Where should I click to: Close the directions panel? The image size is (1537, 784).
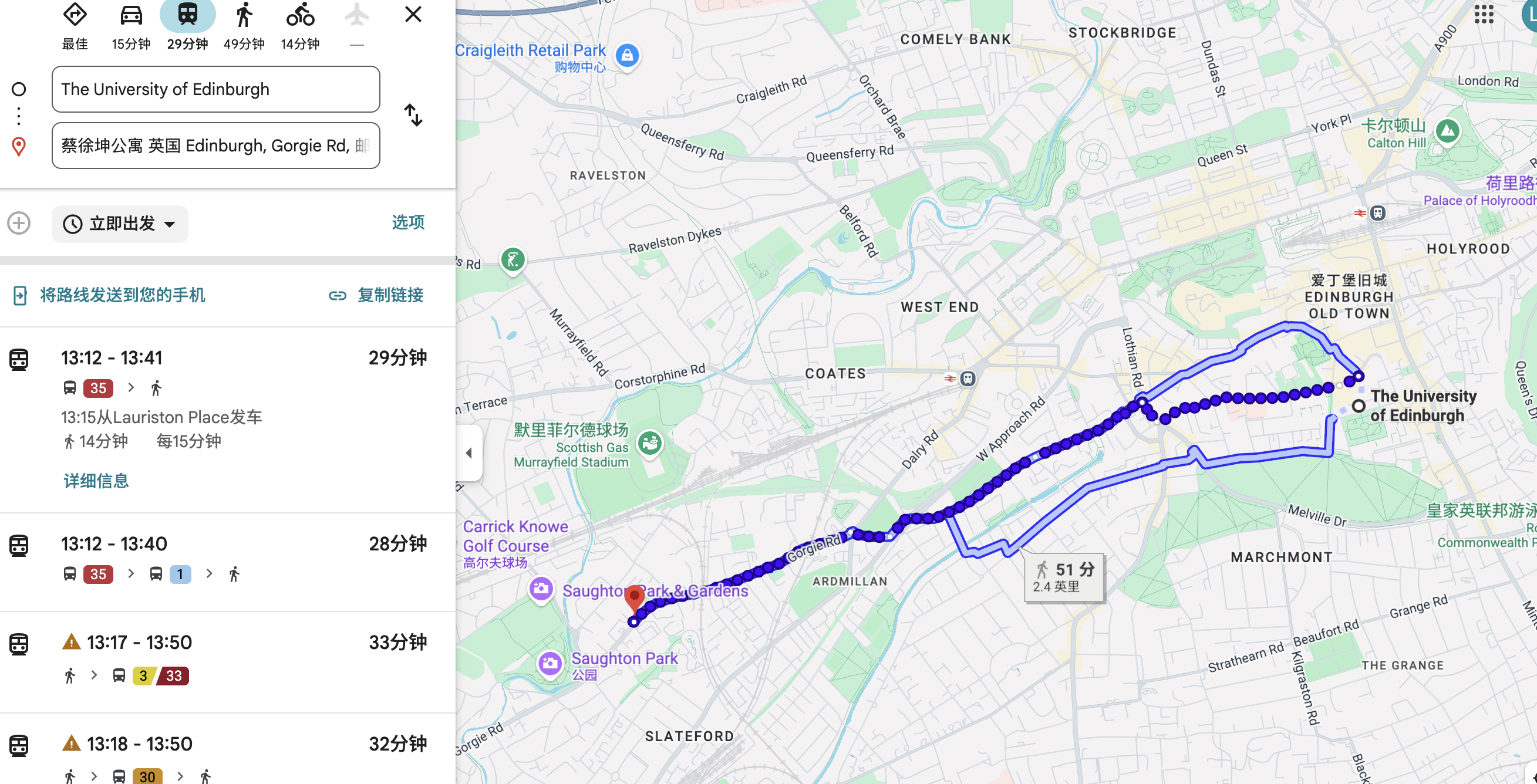pos(413,14)
